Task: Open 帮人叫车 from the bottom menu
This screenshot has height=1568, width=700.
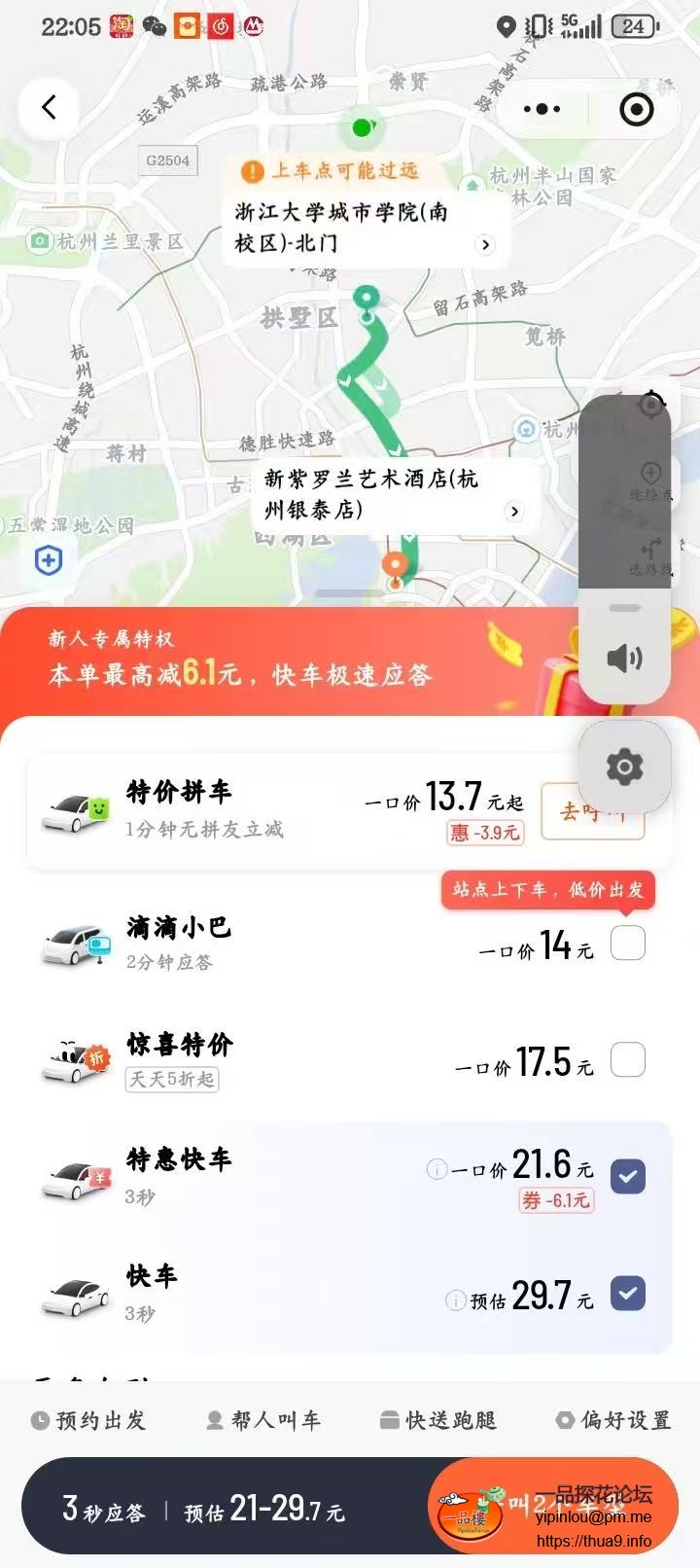Action: click(262, 1420)
